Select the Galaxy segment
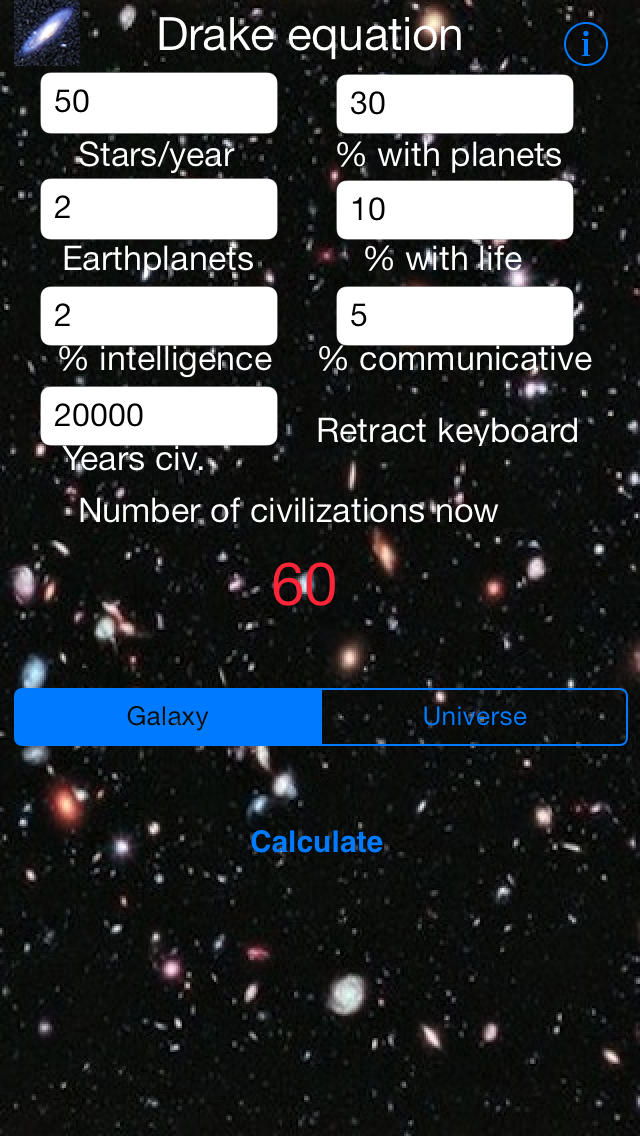 (167, 717)
